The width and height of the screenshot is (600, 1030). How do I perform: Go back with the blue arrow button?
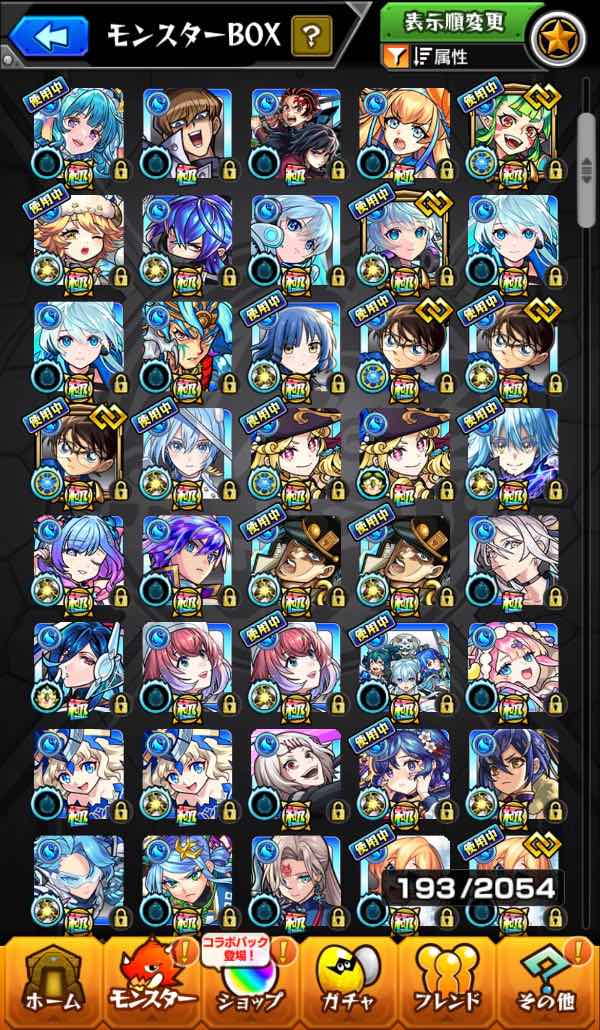pos(49,36)
